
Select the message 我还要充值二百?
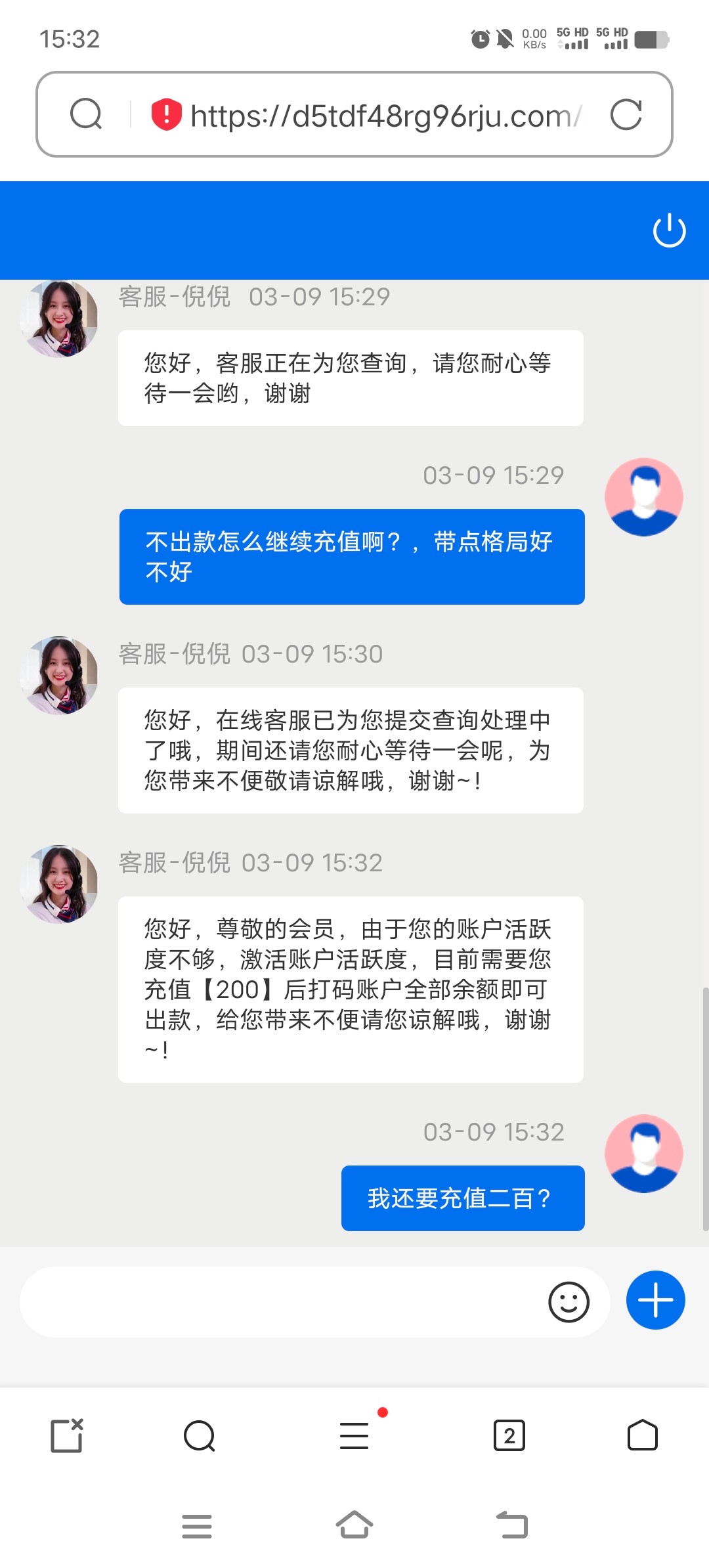[462, 1197]
